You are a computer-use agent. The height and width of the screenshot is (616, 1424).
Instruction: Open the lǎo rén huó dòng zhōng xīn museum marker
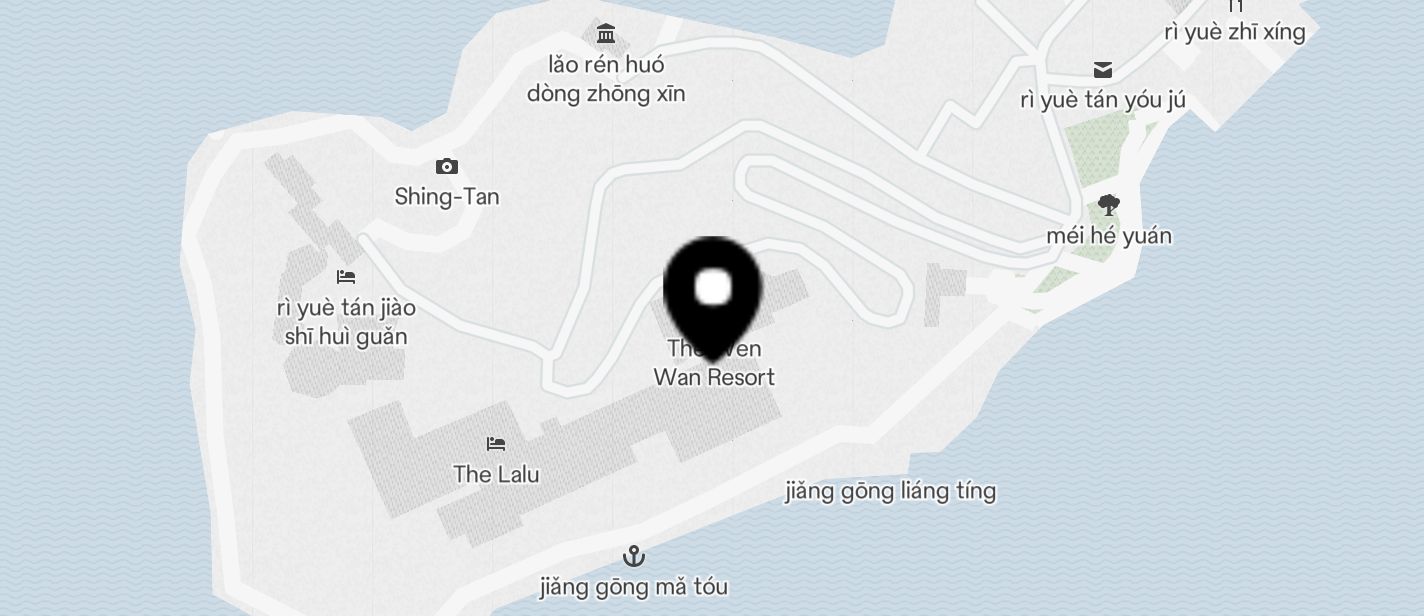[605, 35]
